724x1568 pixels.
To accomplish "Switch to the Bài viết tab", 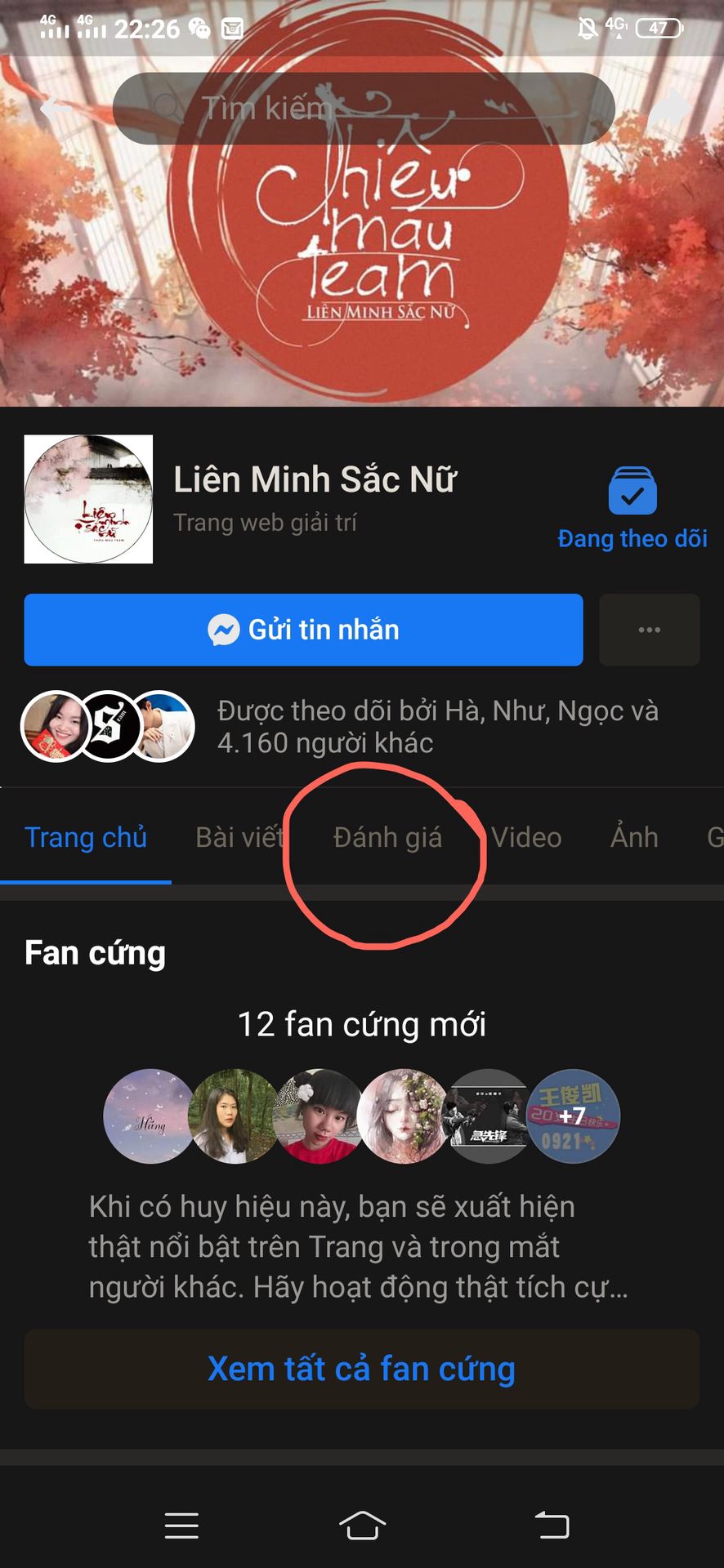I will [239, 837].
